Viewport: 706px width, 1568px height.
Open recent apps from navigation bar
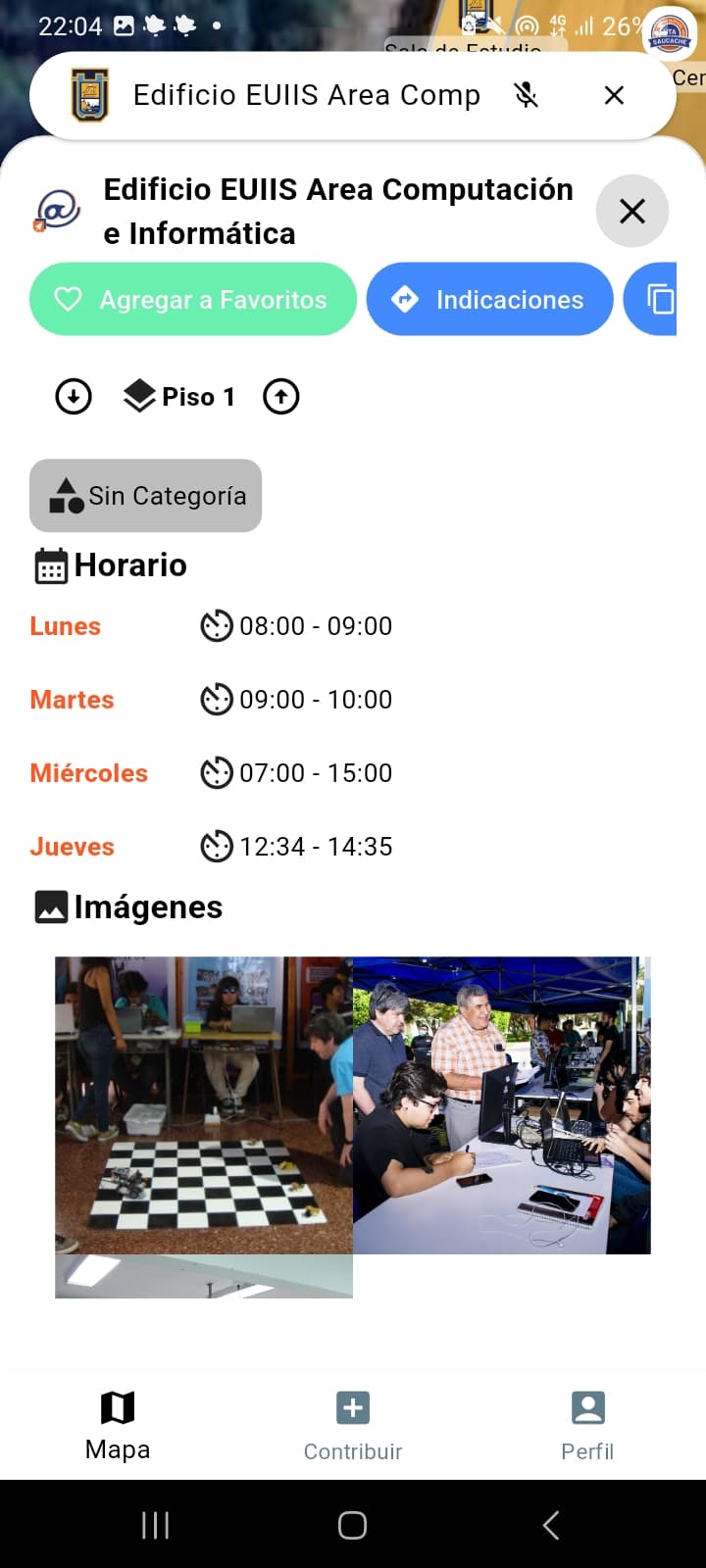[155, 1525]
